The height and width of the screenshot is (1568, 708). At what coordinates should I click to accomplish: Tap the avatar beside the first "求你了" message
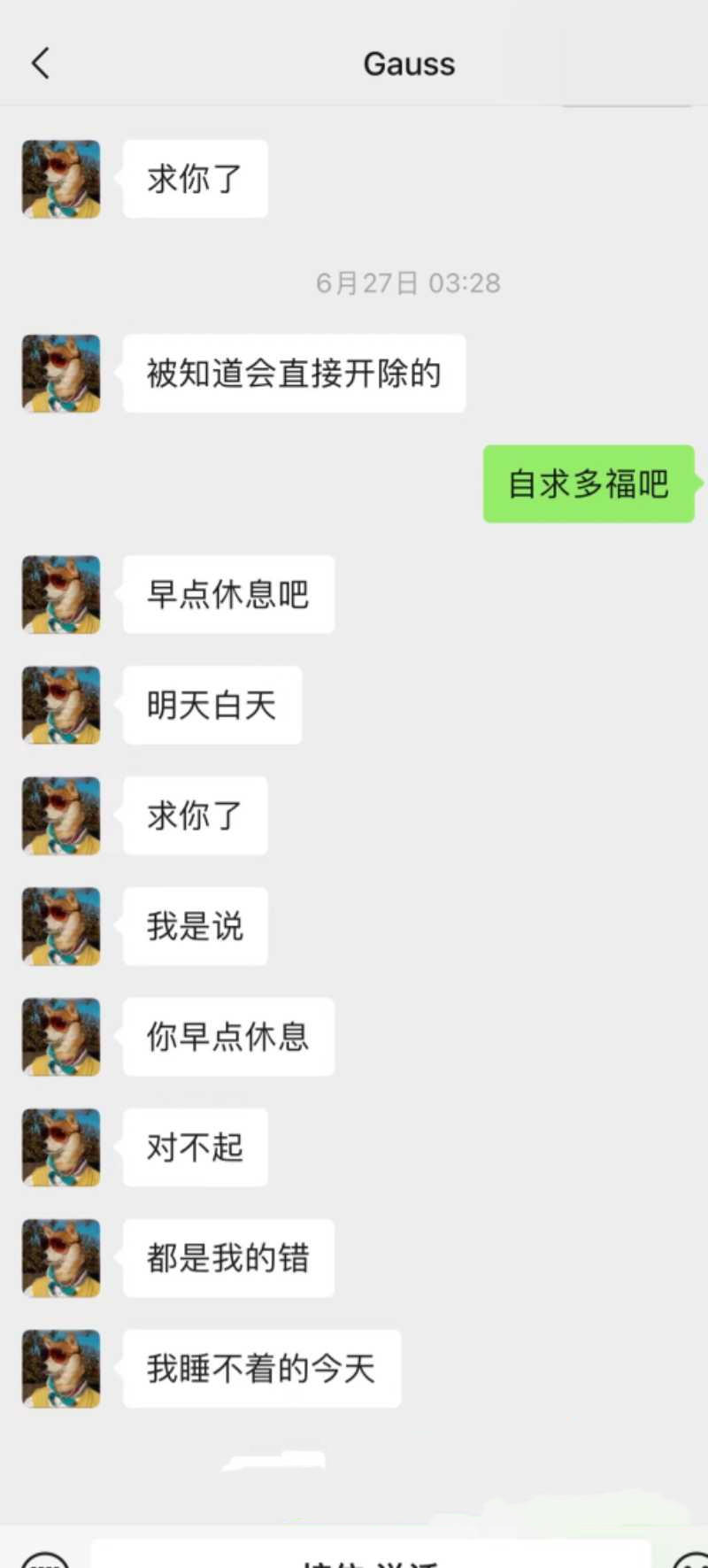(60, 178)
